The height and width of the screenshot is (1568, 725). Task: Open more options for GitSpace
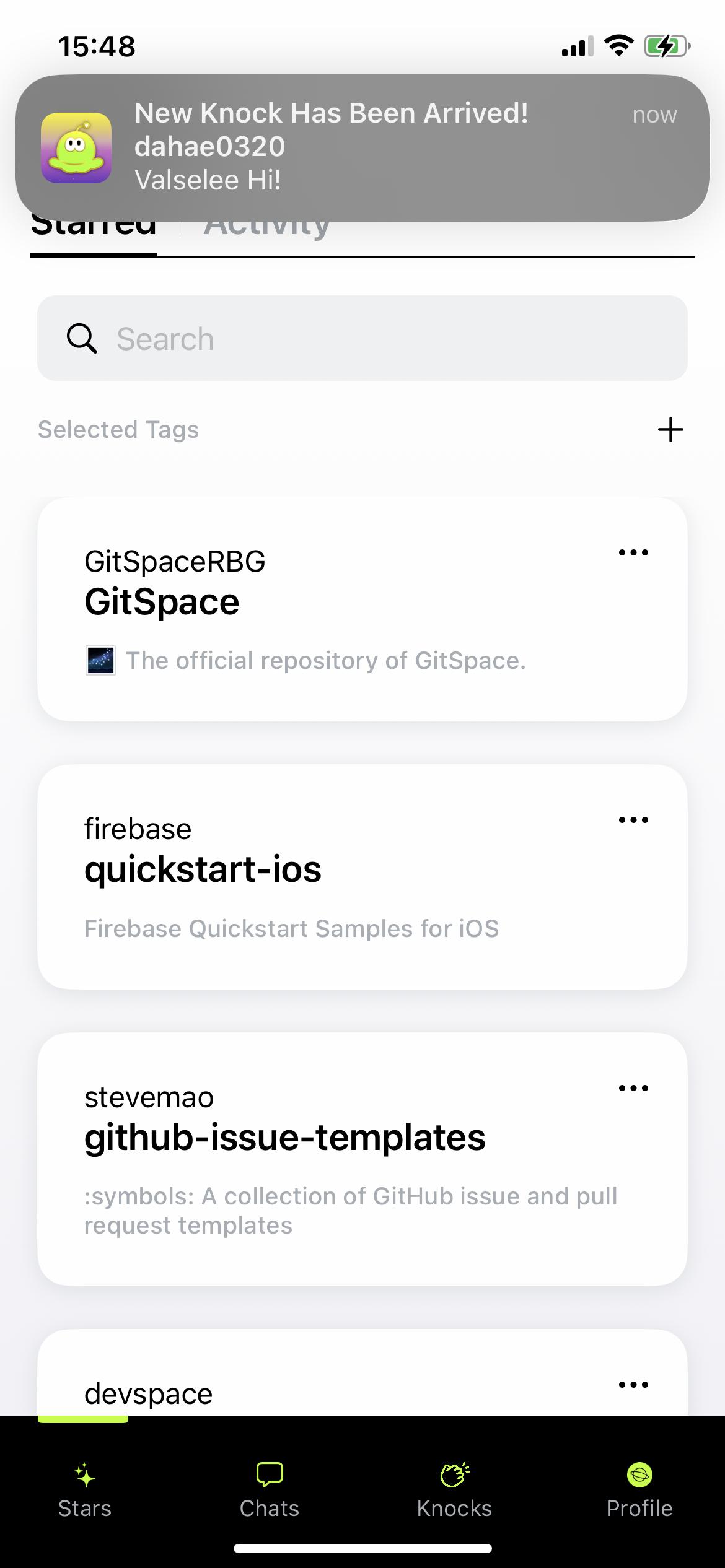pos(633,552)
